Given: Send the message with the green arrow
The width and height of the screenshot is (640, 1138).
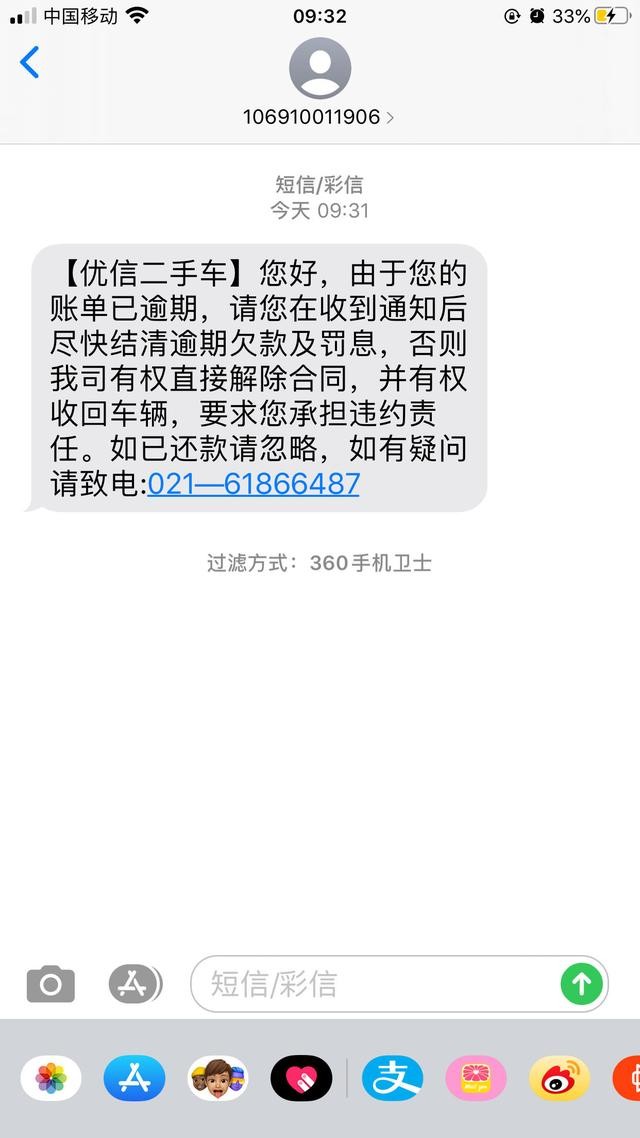Looking at the screenshot, I should pyautogui.click(x=581, y=984).
